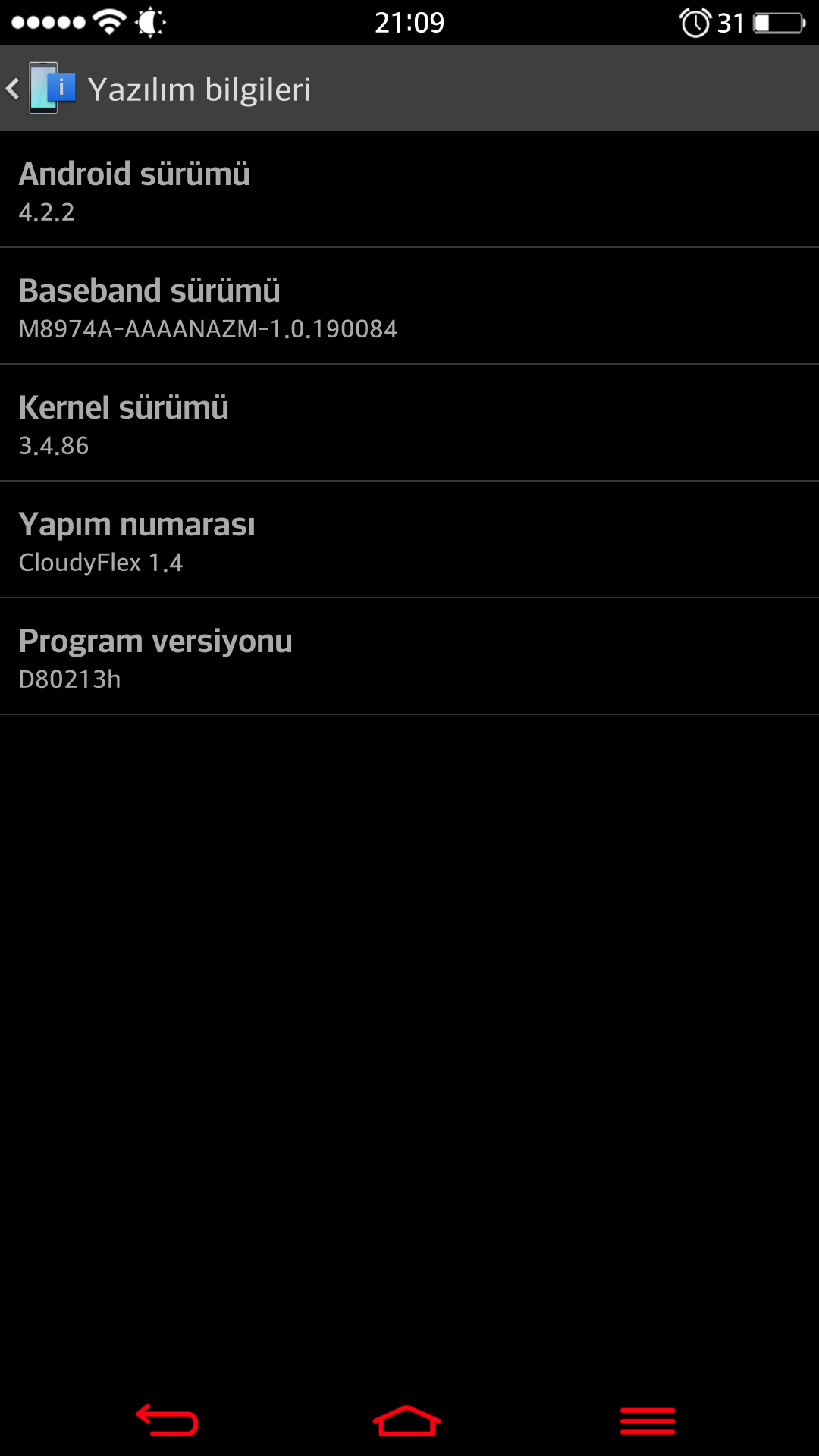This screenshot has height=1456, width=819.
Task: Select the Baseband sürümü entry
Action: (409, 306)
